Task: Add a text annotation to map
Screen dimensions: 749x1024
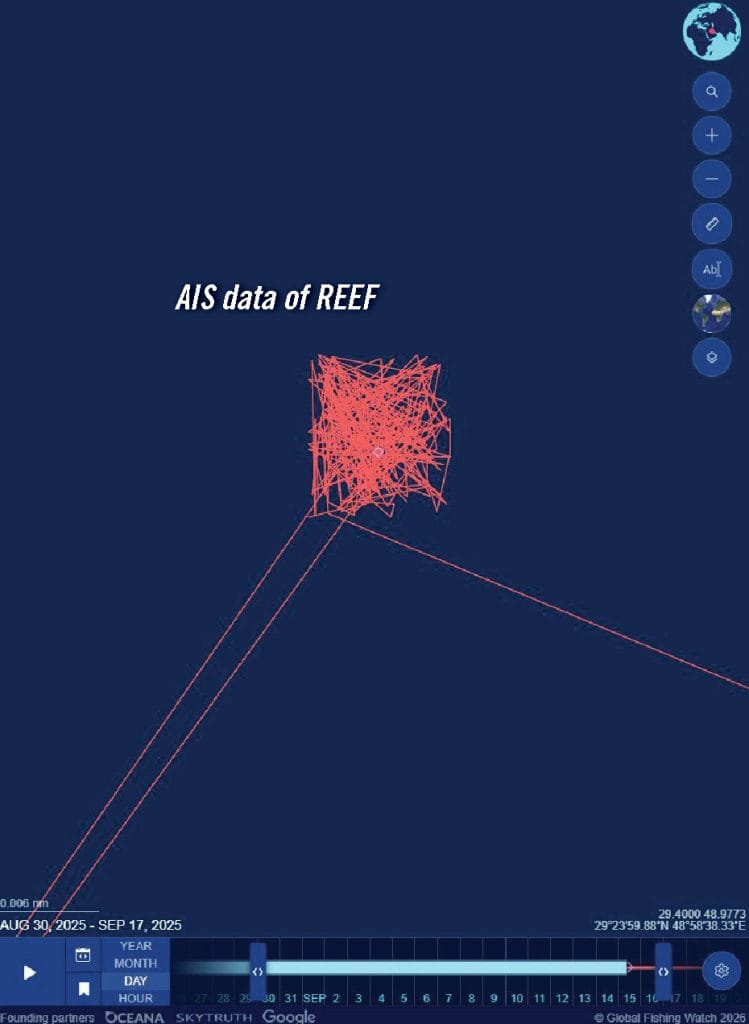Action: click(x=712, y=269)
